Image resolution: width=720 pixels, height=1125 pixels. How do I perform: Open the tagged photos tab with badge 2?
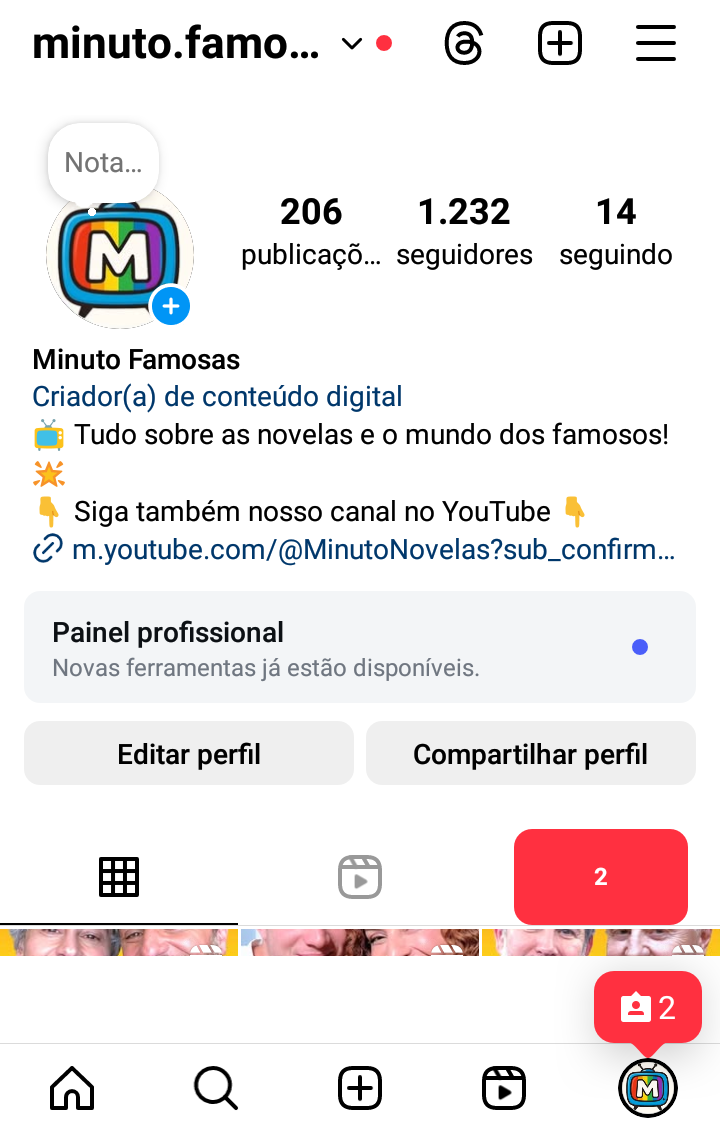(600, 877)
